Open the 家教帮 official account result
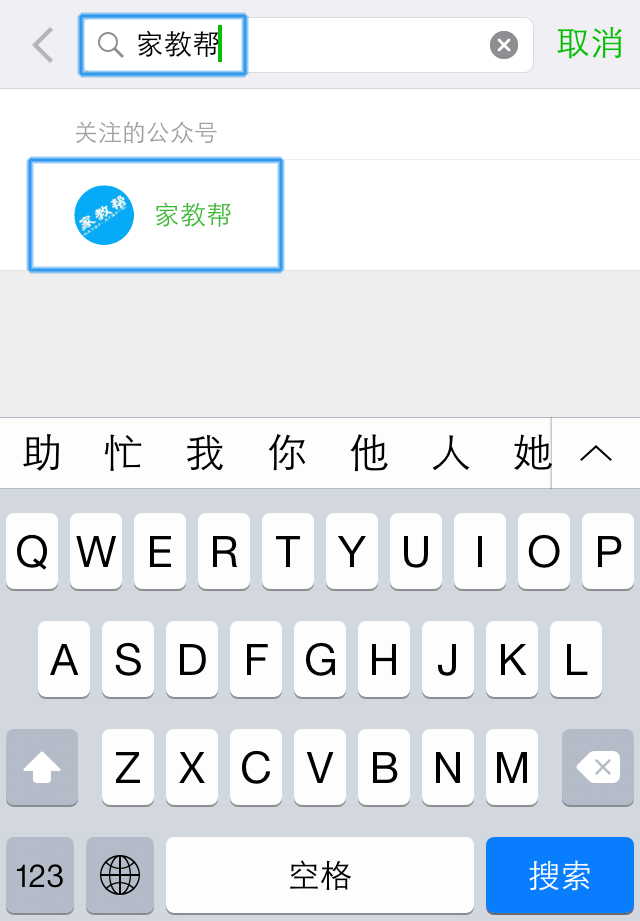This screenshot has height=921, width=640. [x=155, y=215]
